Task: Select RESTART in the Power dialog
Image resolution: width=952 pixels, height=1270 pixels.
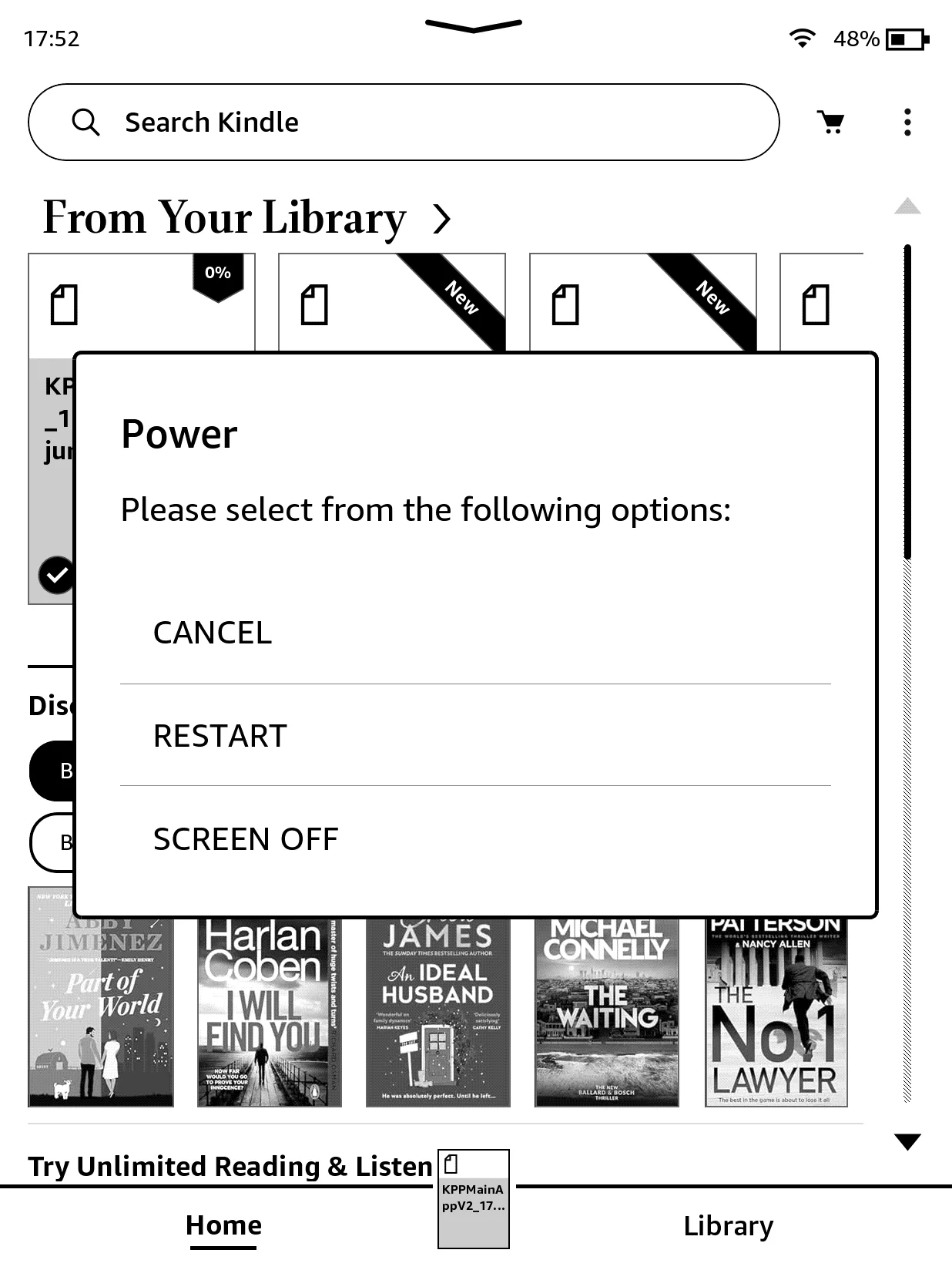Action: pos(220,736)
